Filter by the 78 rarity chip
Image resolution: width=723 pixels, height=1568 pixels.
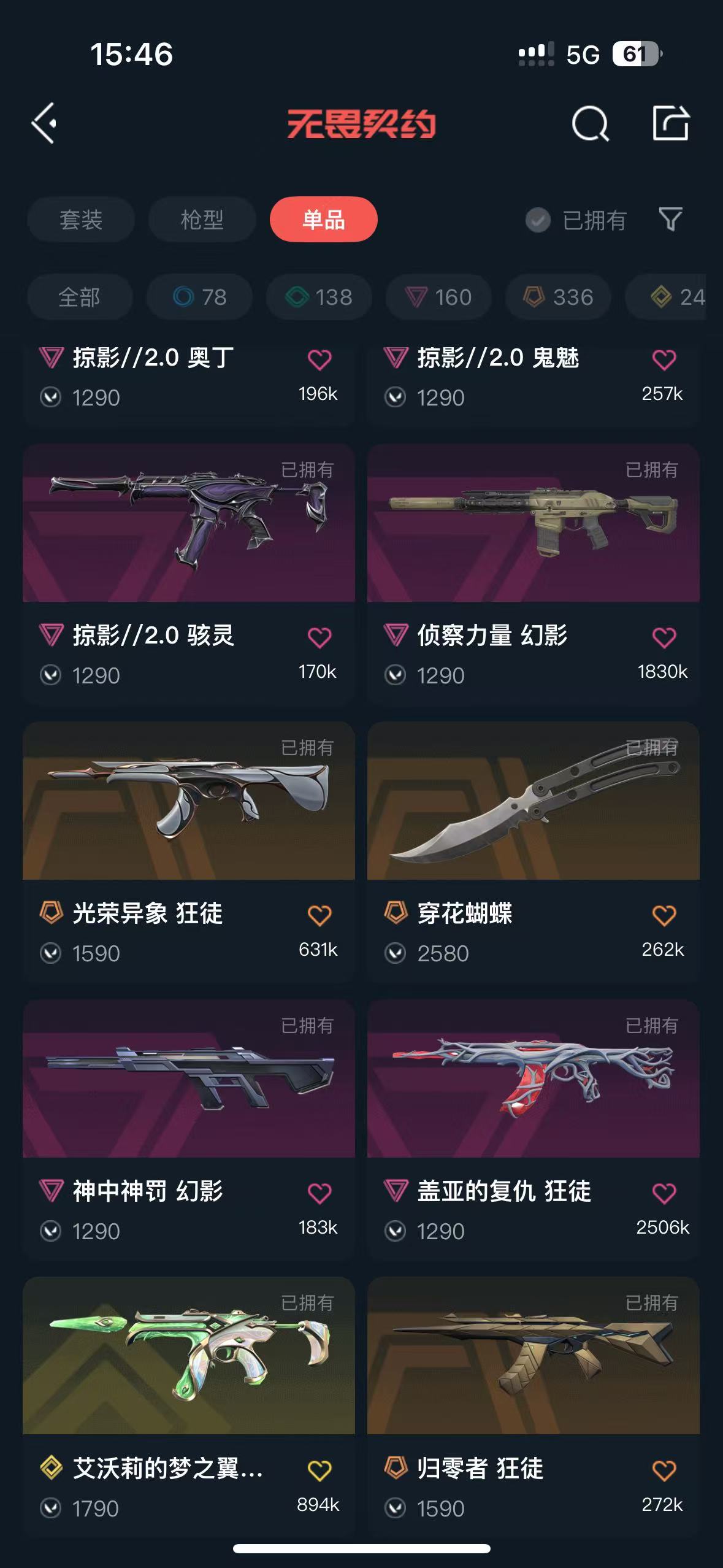coord(199,298)
